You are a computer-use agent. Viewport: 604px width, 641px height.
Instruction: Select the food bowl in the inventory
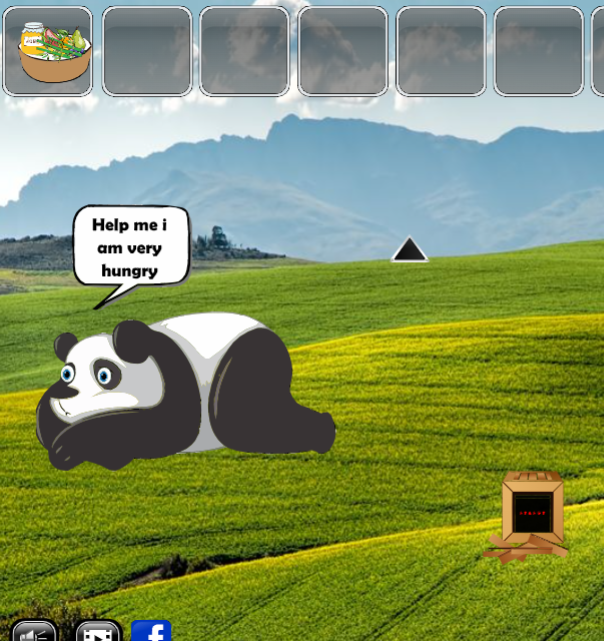pyautogui.click(x=54, y=52)
